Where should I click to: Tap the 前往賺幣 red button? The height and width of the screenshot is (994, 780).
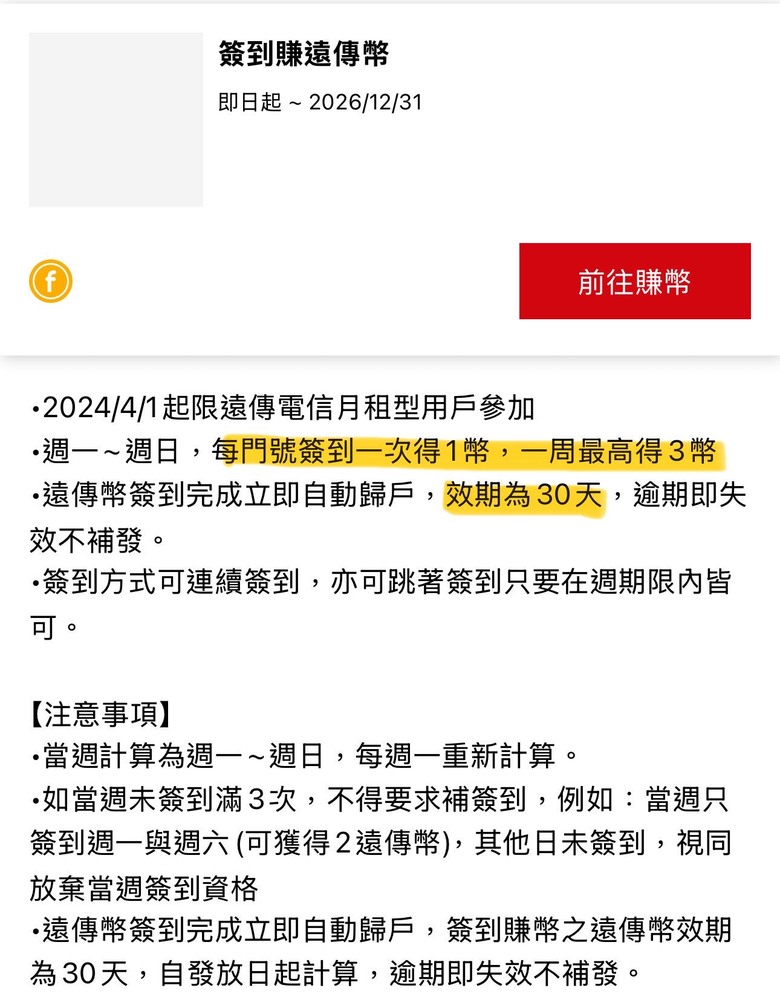(x=635, y=281)
